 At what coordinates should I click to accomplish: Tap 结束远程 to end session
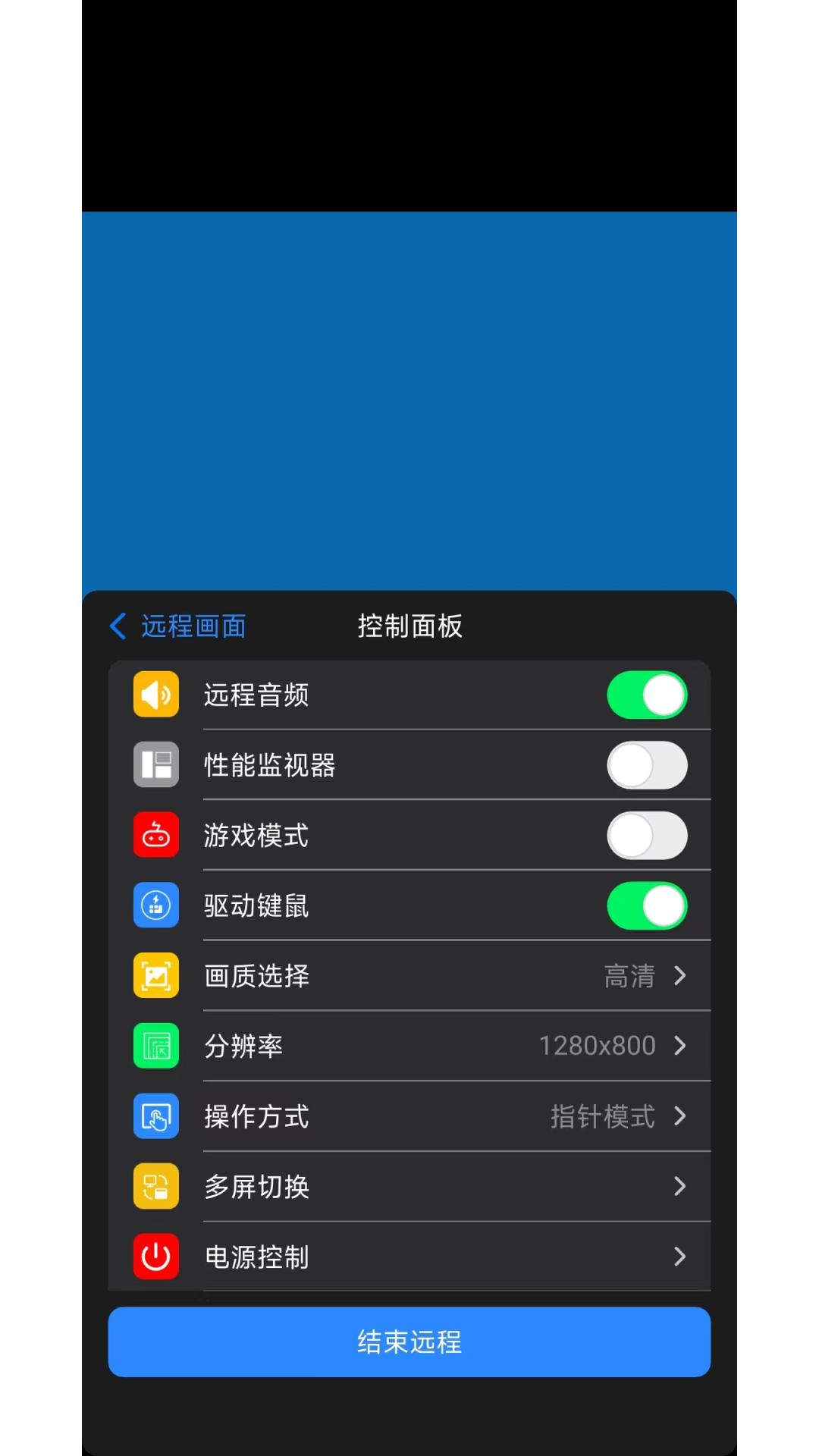click(409, 1342)
